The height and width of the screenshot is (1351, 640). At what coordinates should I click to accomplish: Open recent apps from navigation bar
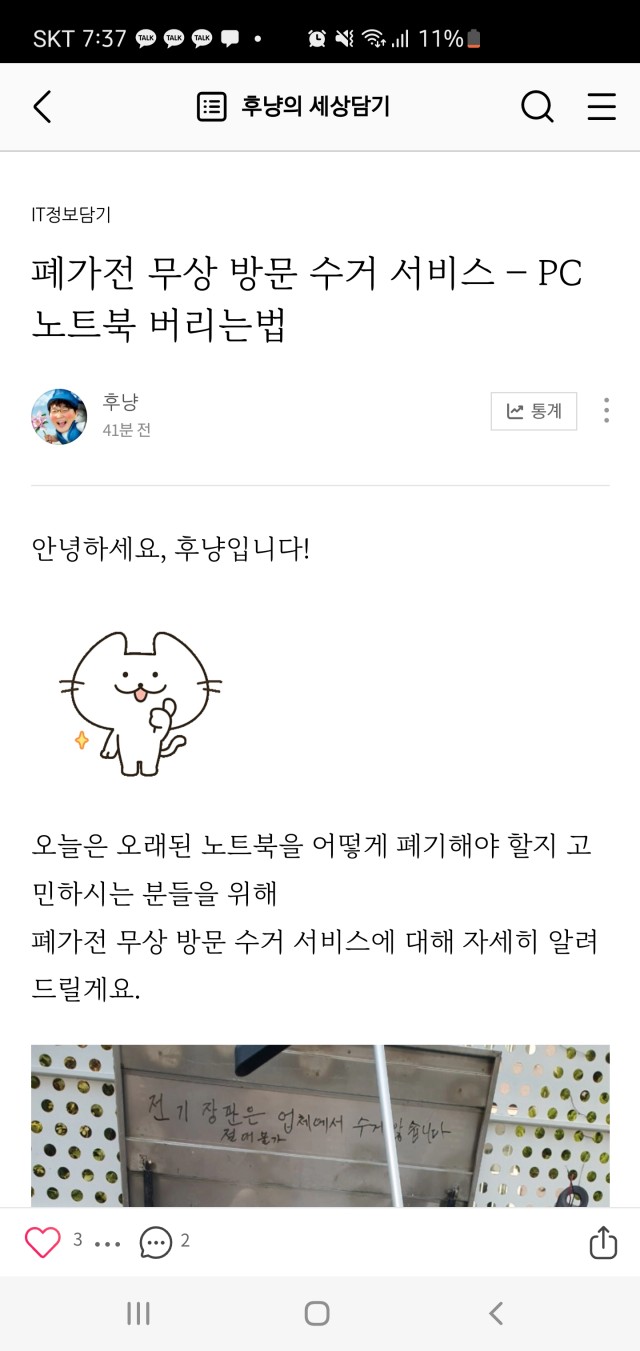tap(138, 1313)
